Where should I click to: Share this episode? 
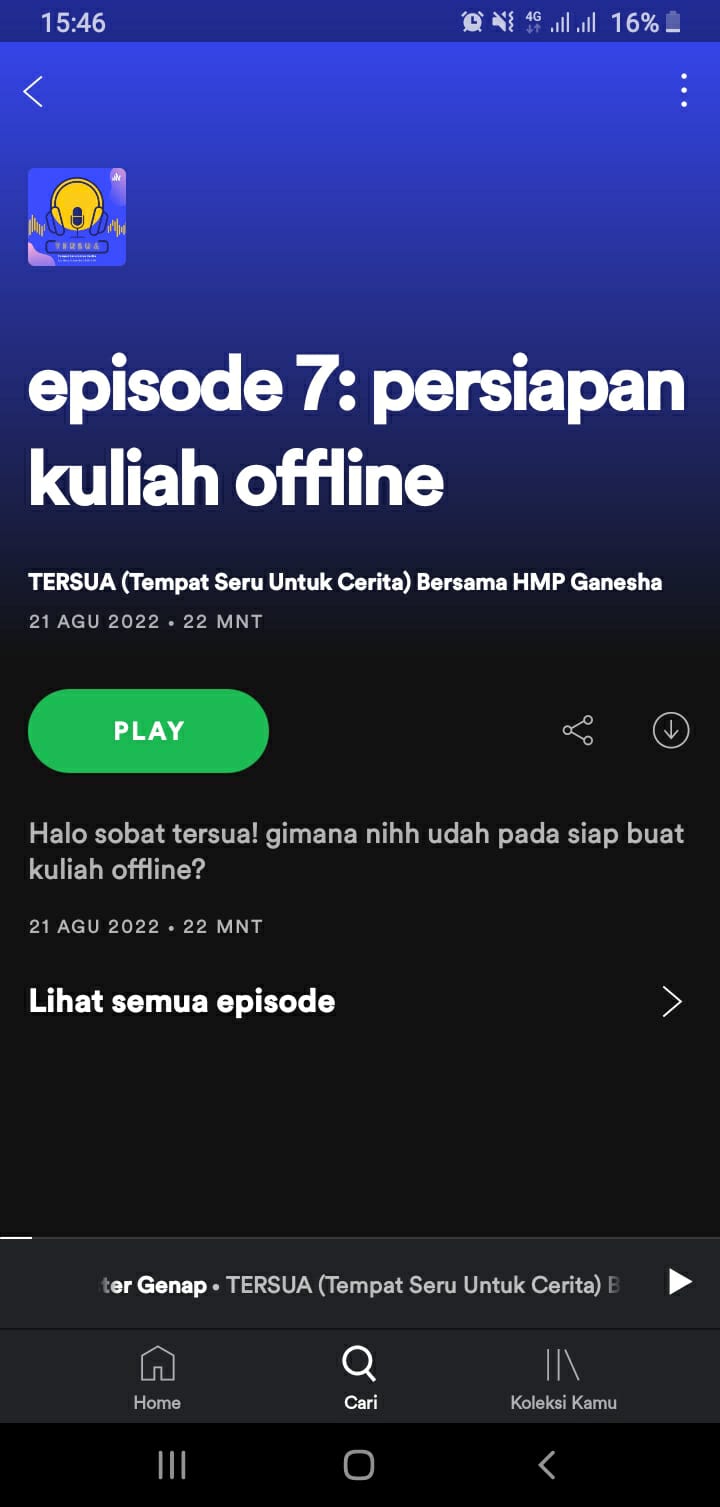click(578, 731)
